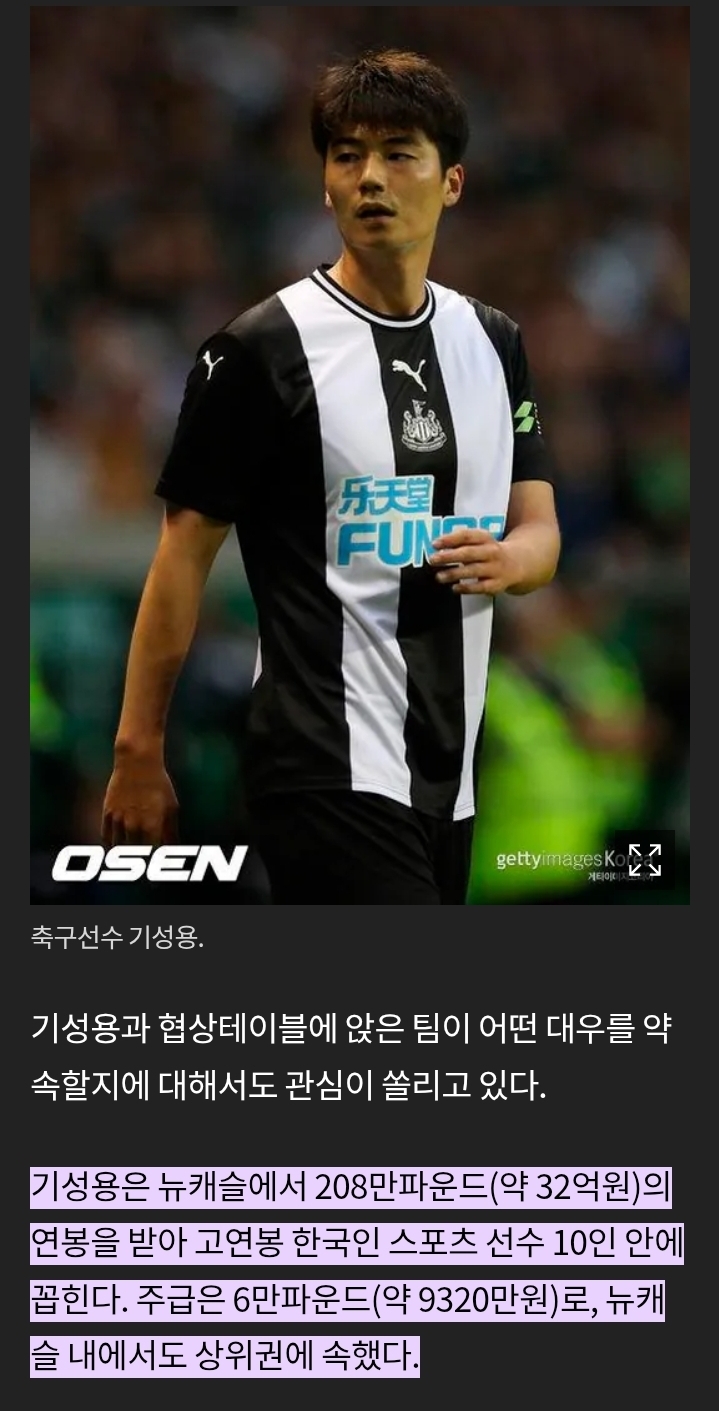Expand the article photo to fullscreen
Viewport: 719px width, 1411px height.
645,859
